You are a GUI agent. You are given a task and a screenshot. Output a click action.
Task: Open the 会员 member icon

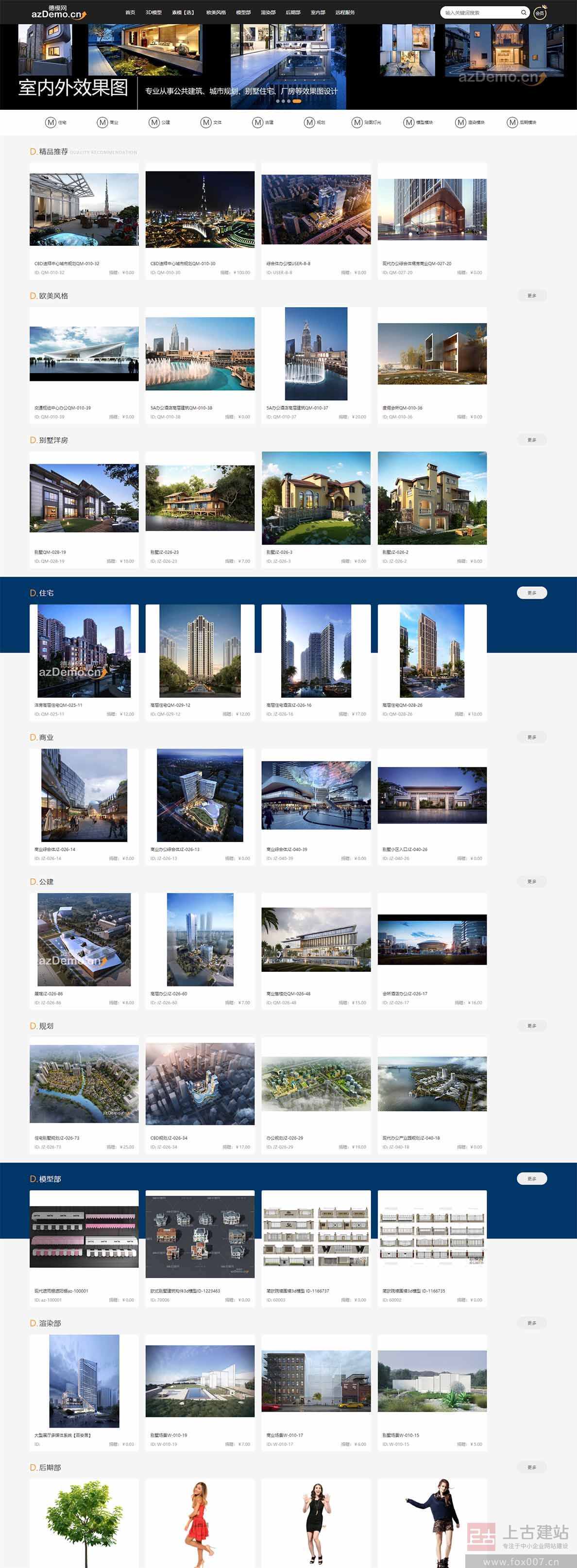tap(539, 13)
